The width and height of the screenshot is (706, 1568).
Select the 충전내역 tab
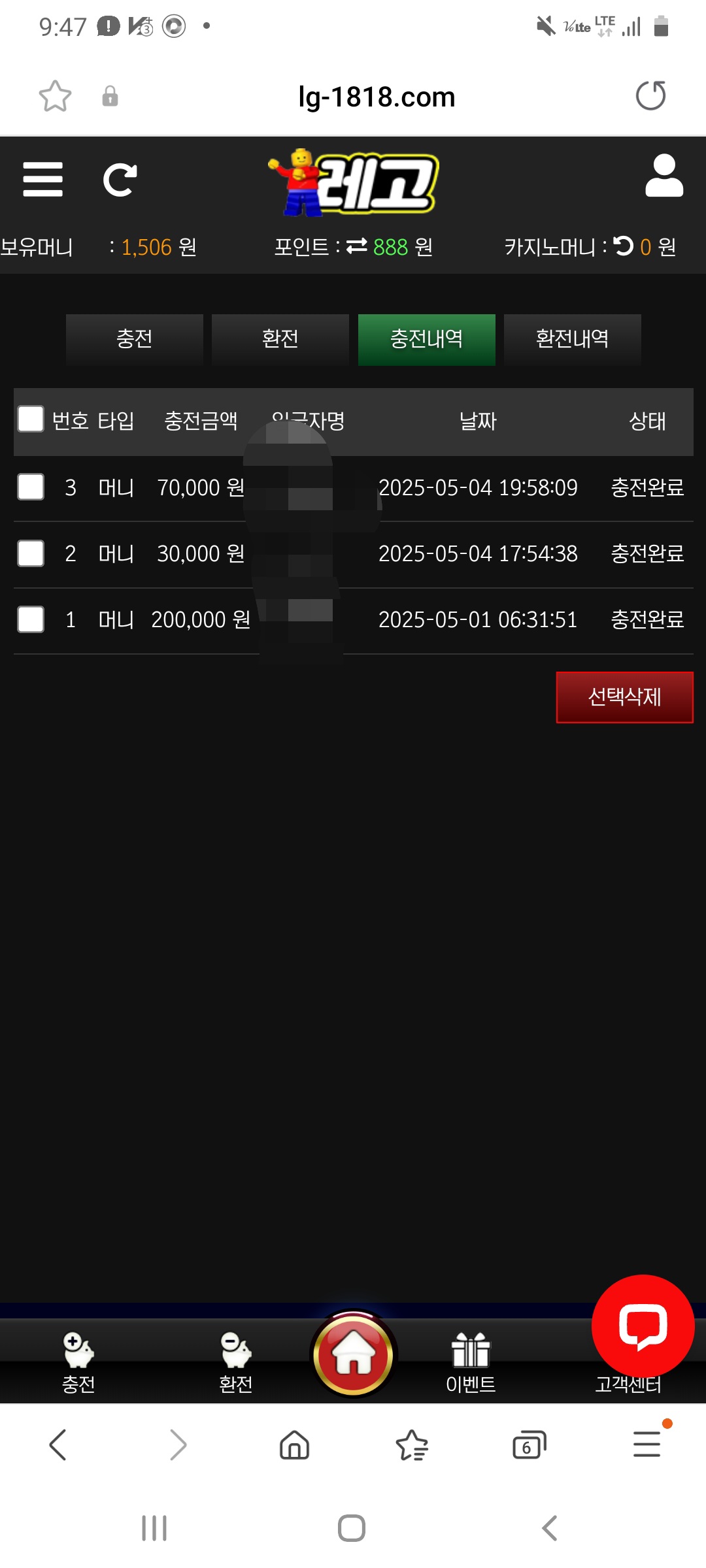tap(426, 339)
